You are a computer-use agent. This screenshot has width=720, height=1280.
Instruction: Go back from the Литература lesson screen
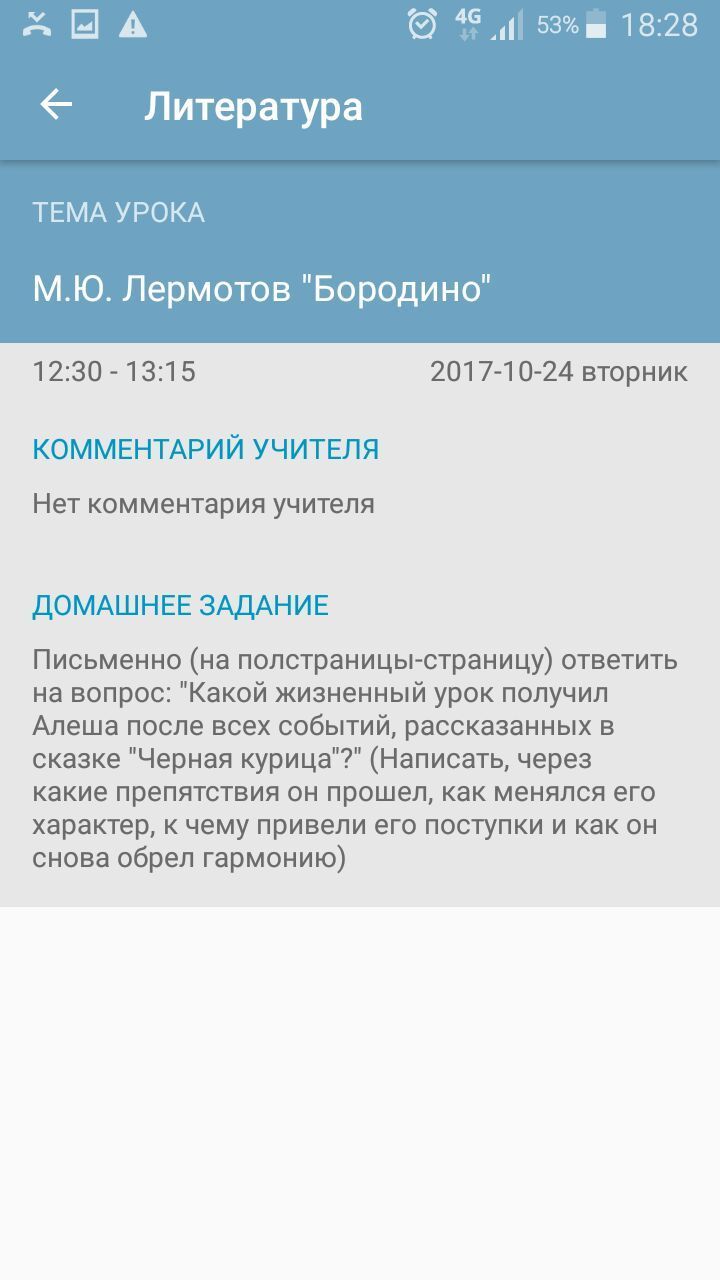[x=56, y=105]
